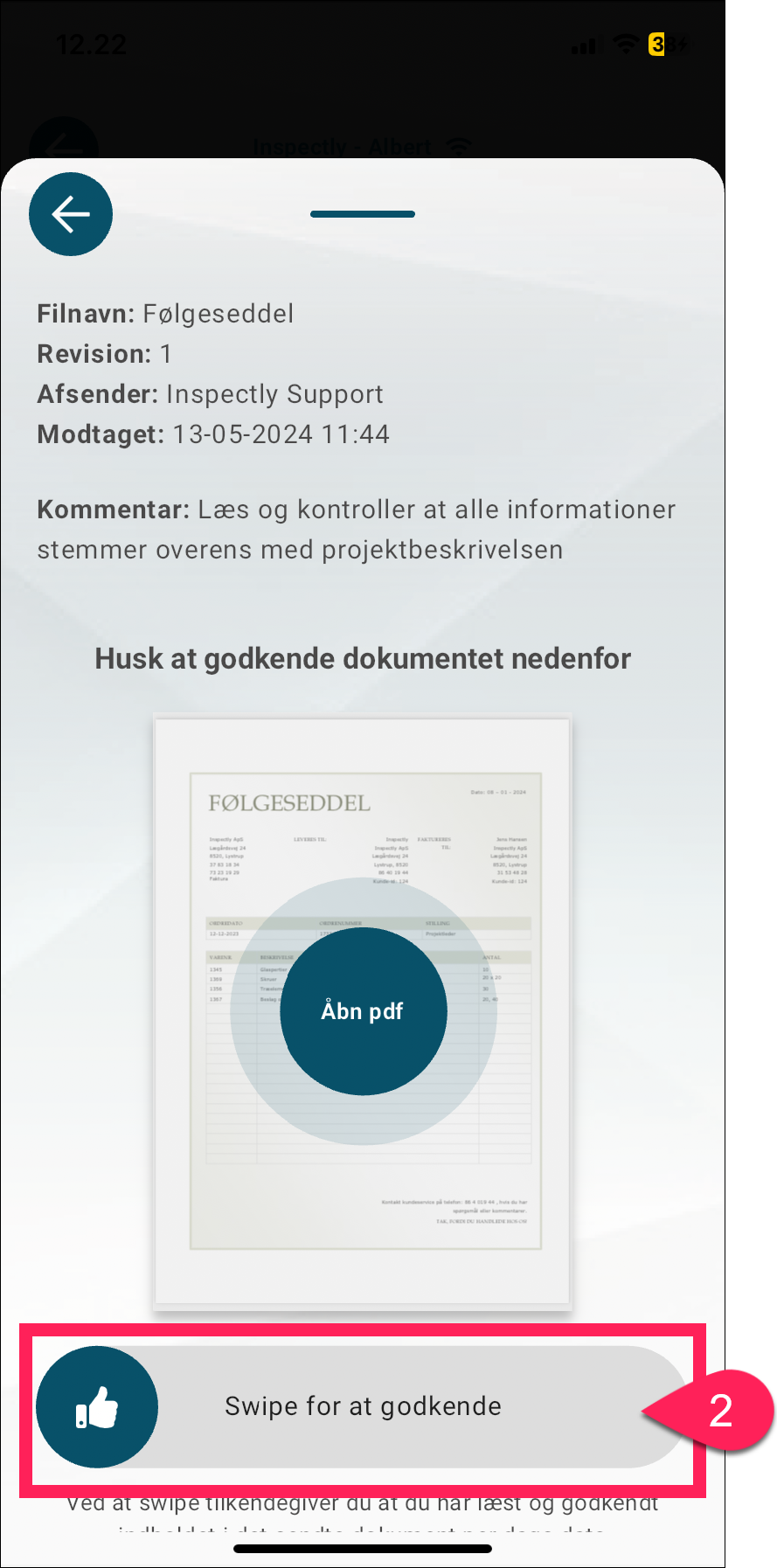Go back using the arrow button
The image size is (777, 1568).
coord(71,214)
